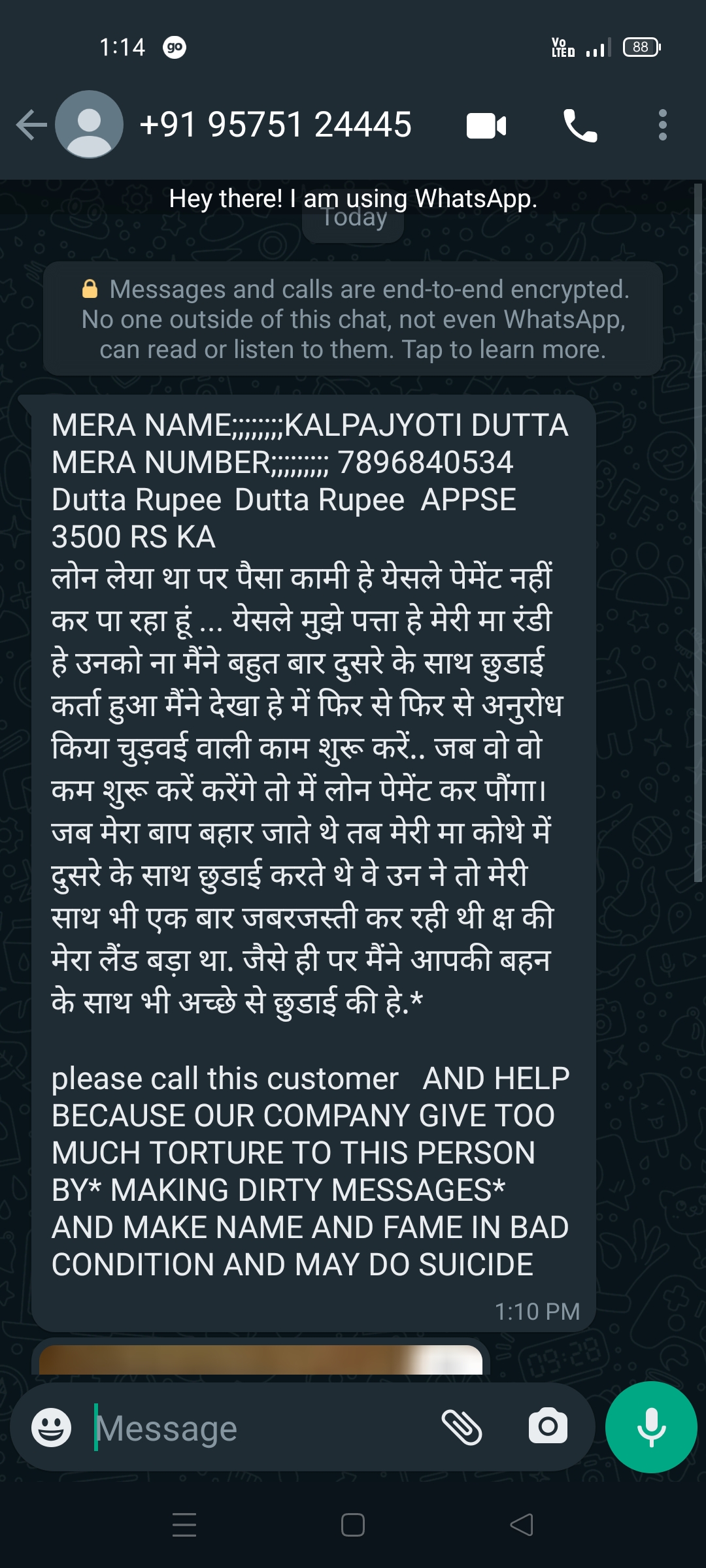
Task: Open contact info for +91 95751 24445
Action: tap(275, 125)
